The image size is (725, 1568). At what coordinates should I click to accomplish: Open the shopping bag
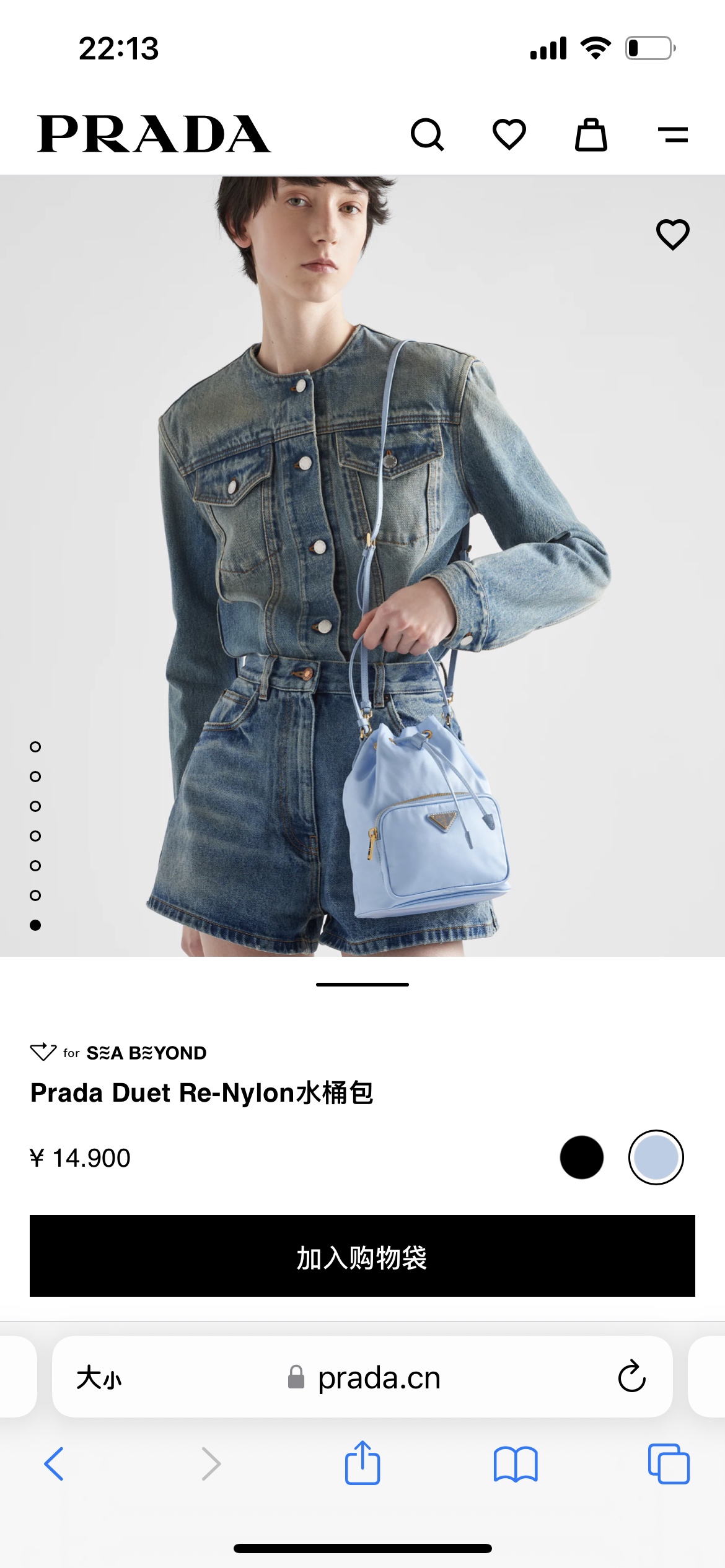point(591,134)
